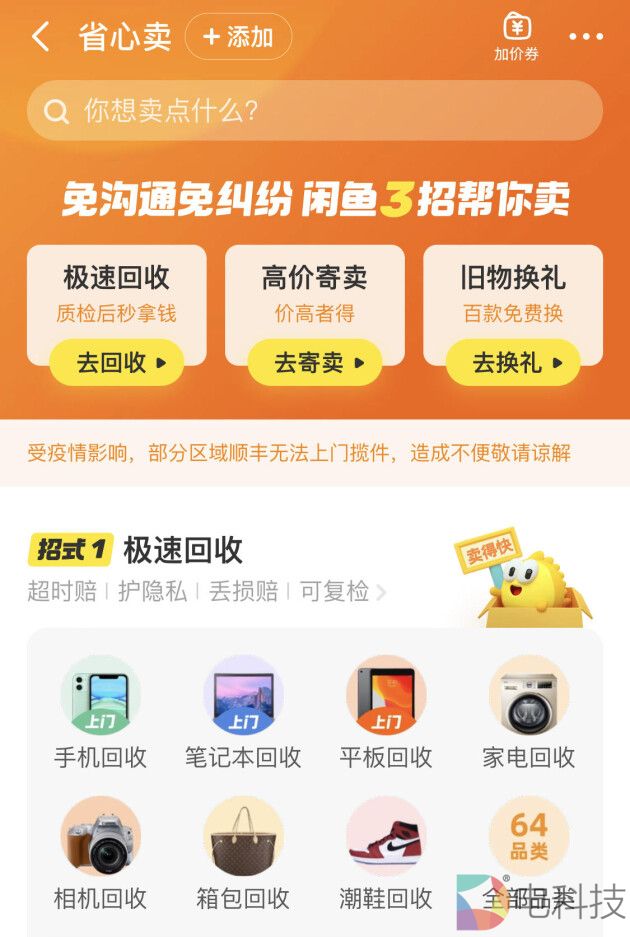Open the 加价券 coupon icon
This screenshot has height=937, width=630.
pyautogui.click(x=516, y=37)
